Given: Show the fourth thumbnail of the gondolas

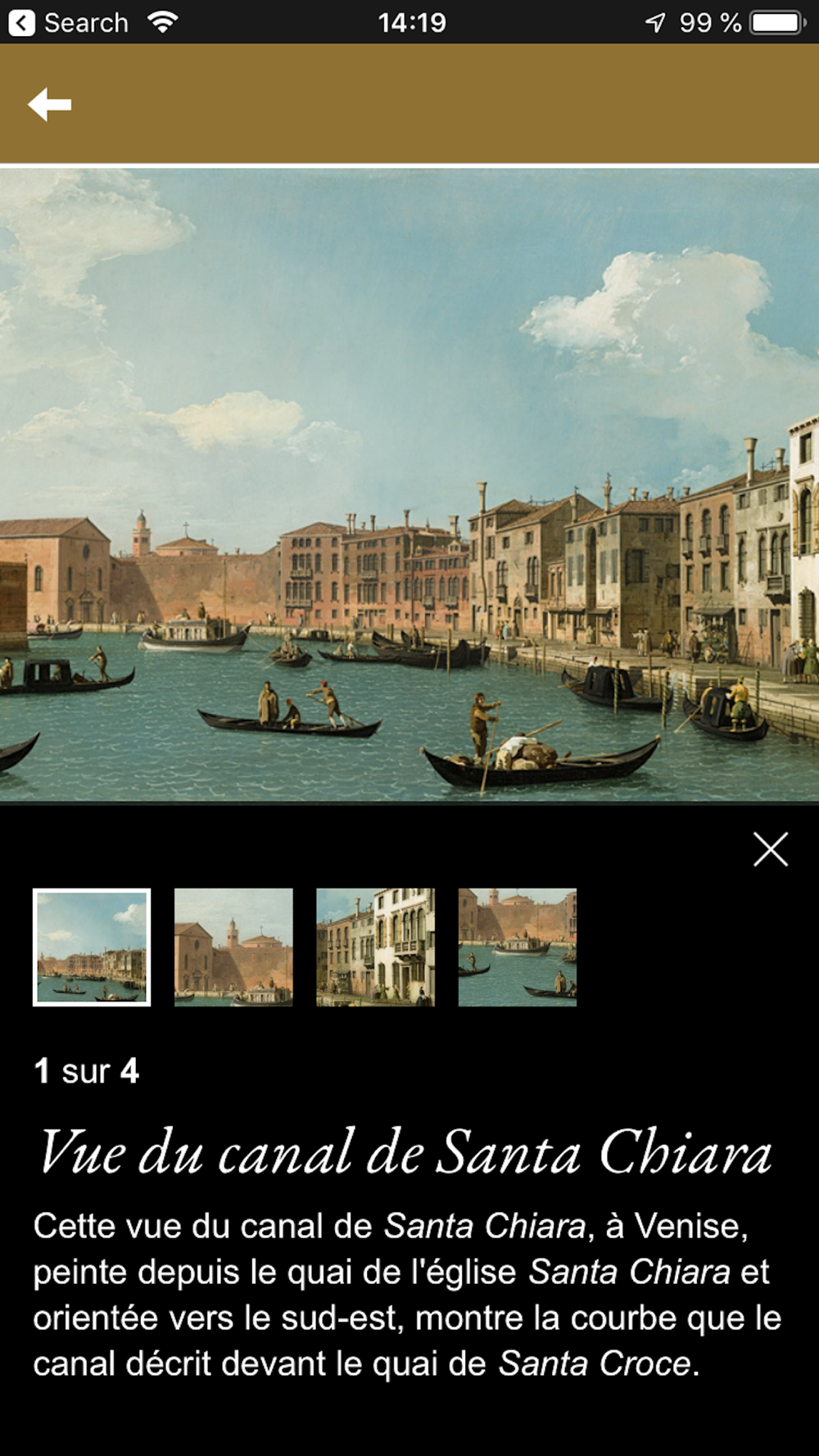Looking at the screenshot, I should [517, 947].
